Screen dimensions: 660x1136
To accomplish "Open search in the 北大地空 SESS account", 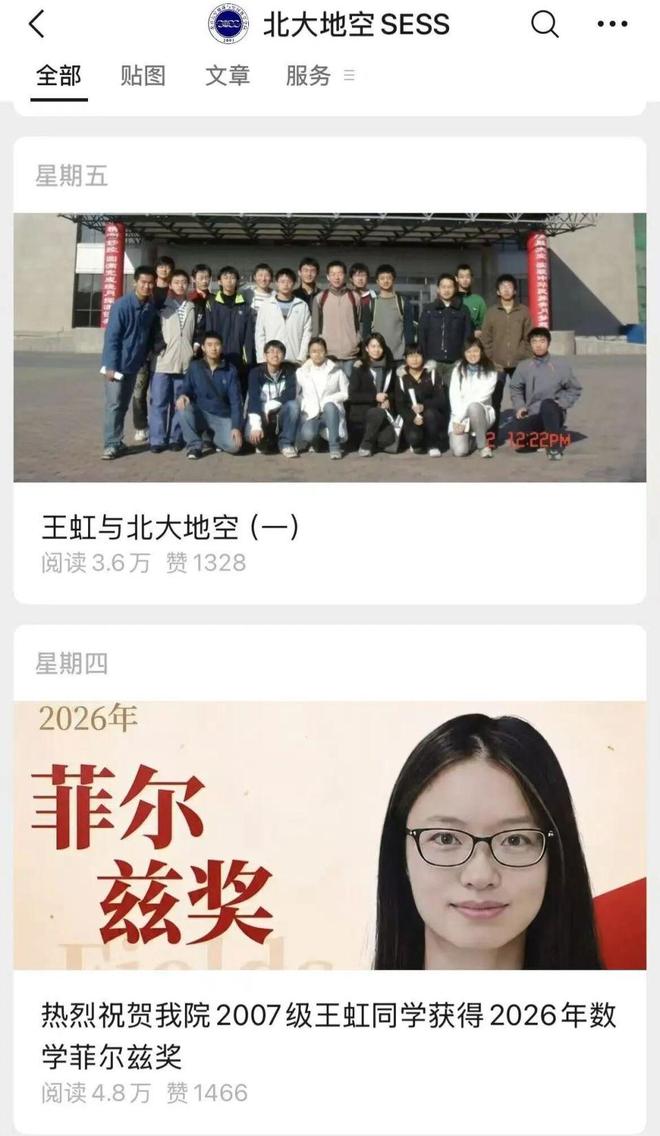I will [x=545, y=24].
